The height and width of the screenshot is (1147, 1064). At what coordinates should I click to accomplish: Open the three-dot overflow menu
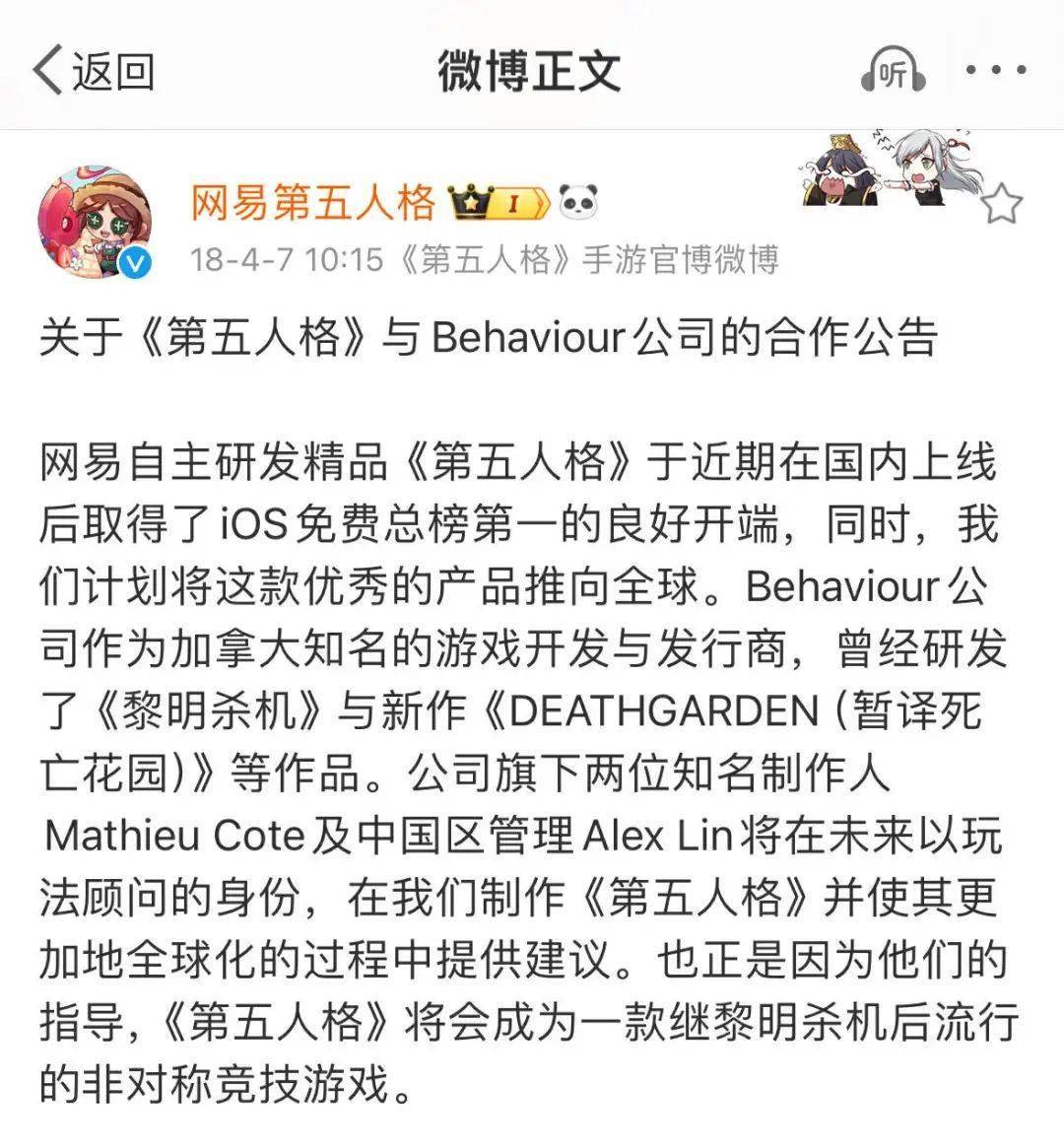995,71
